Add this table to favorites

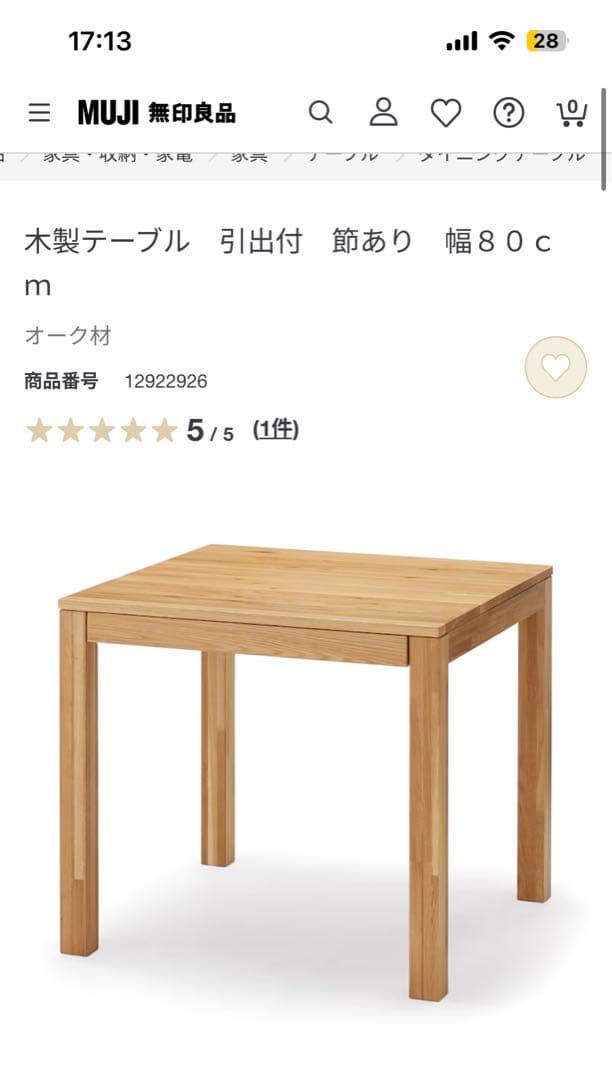(556, 367)
